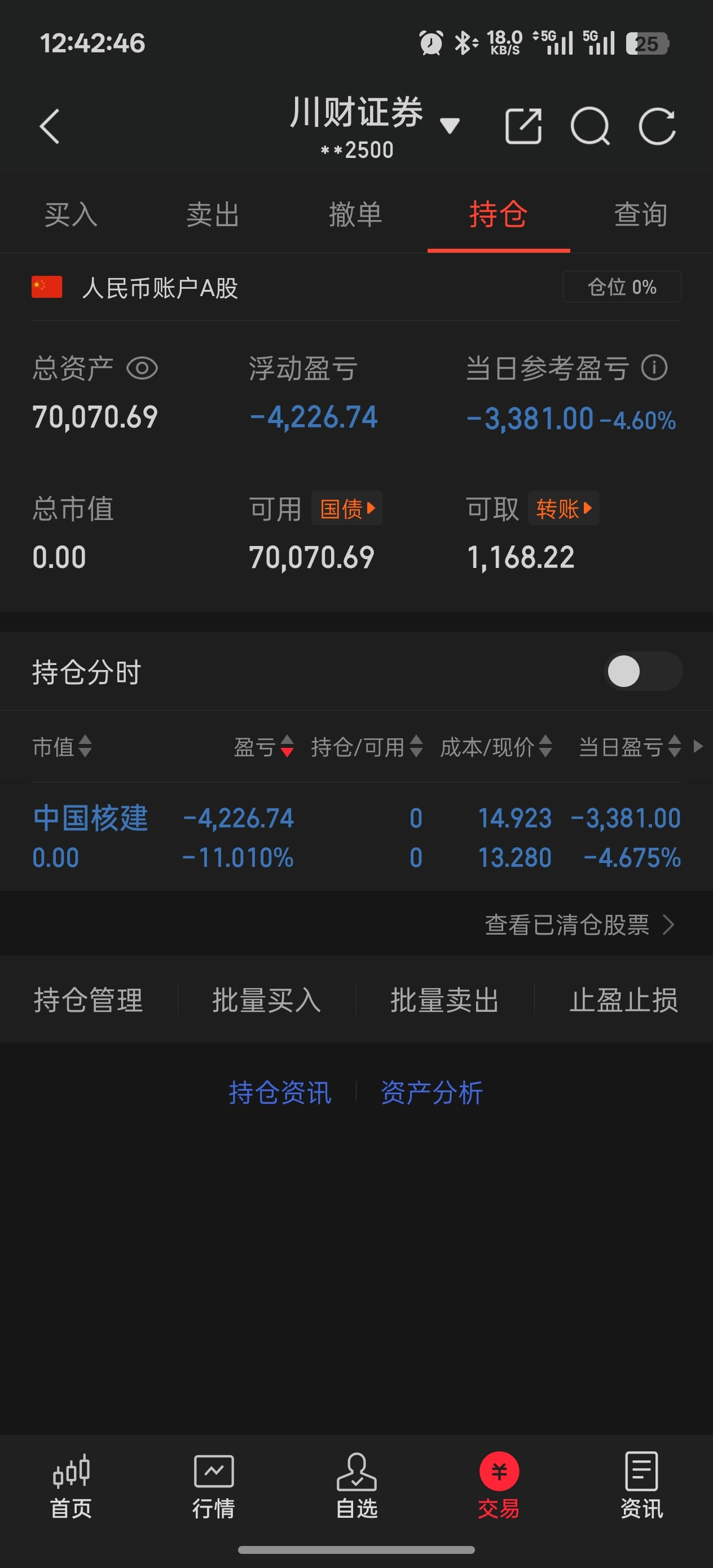This screenshot has width=713, height=1568.
Task: Go back using the top-left arrow
Action: [x=50, y=126]
